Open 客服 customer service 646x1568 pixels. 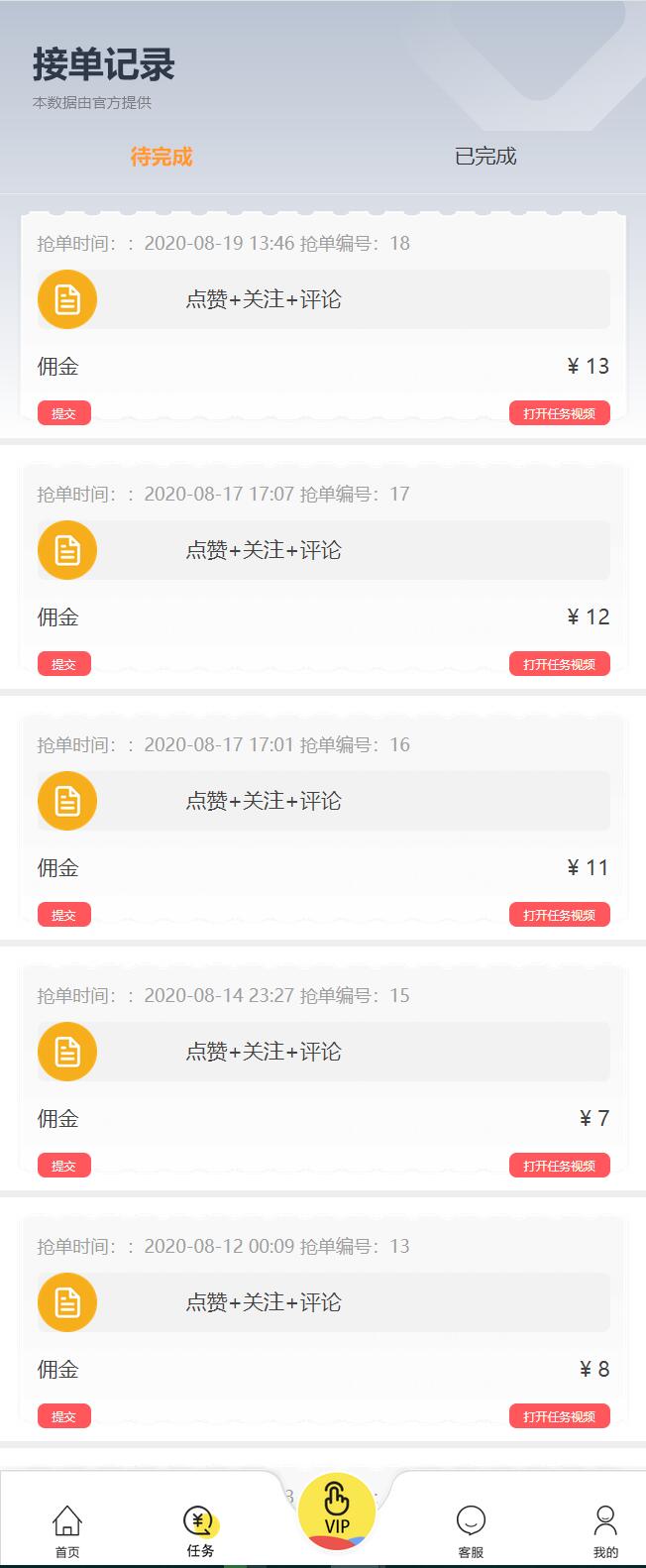[471, 1530]
